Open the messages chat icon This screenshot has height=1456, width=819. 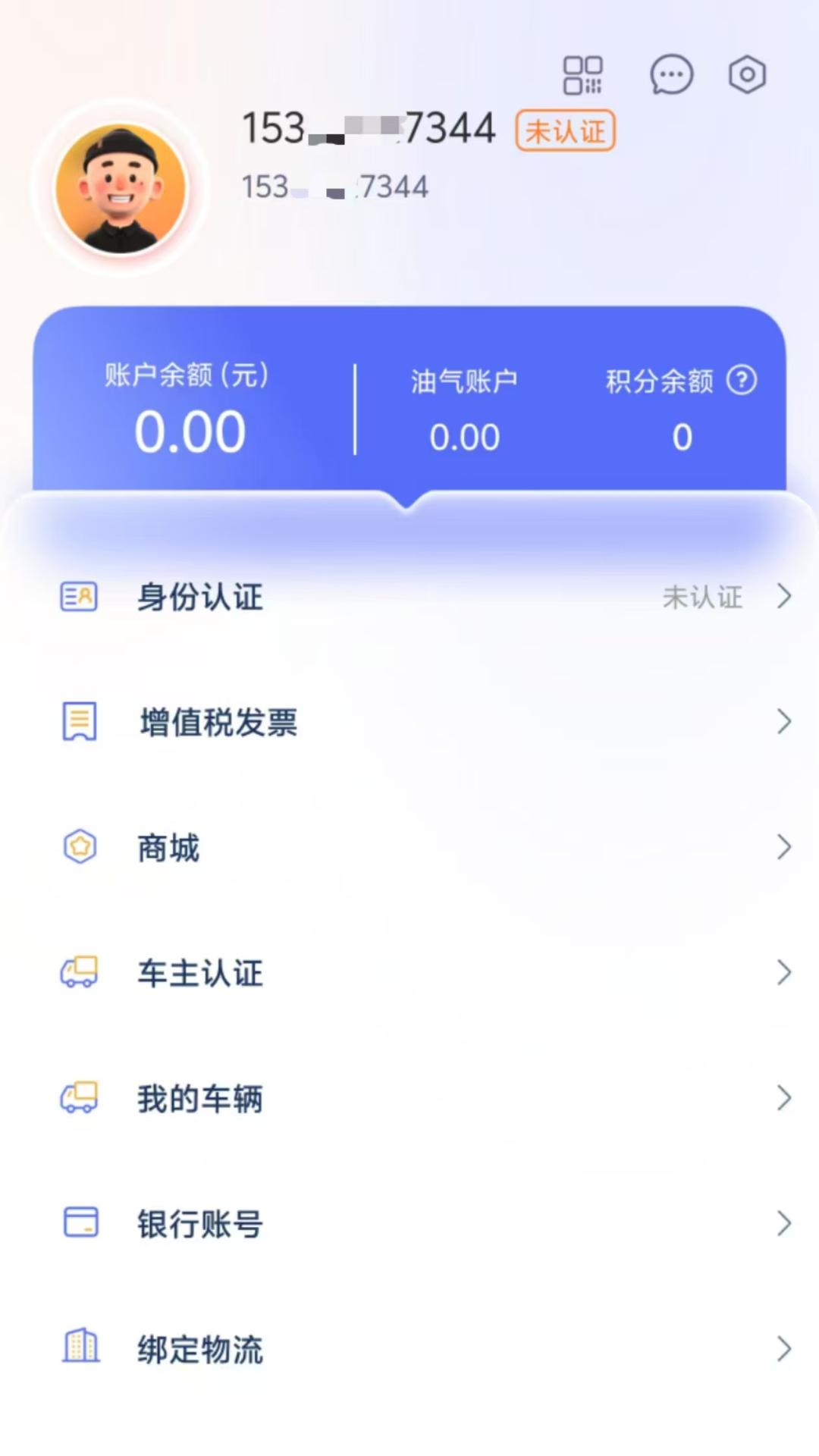tap(672, 74)
